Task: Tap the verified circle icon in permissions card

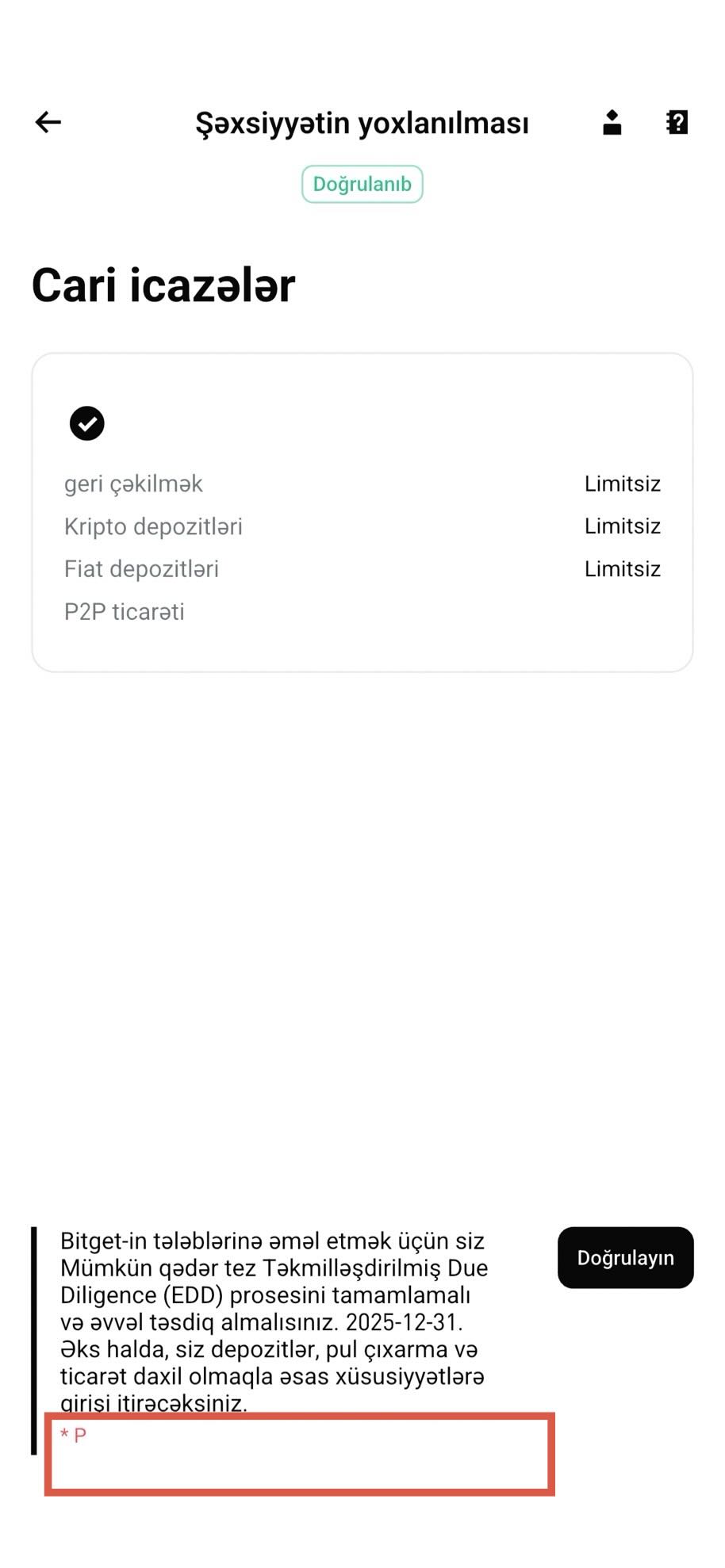Action: [x=87, y=423]
